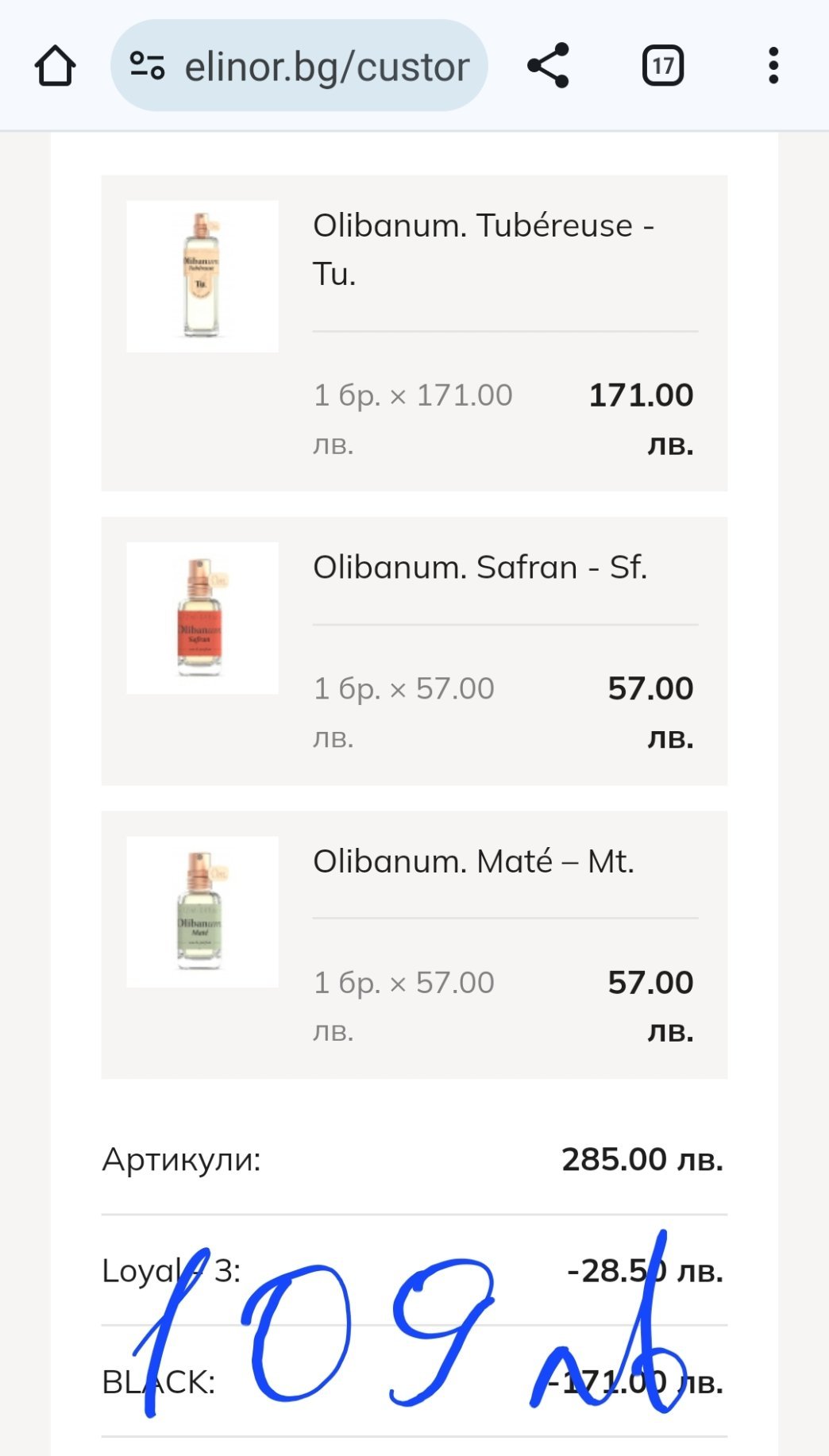Open the tab switcher showing 17 tabs
Image resolution: width=829 pixels, height=1456 pixels.
[x=662, y=66]
